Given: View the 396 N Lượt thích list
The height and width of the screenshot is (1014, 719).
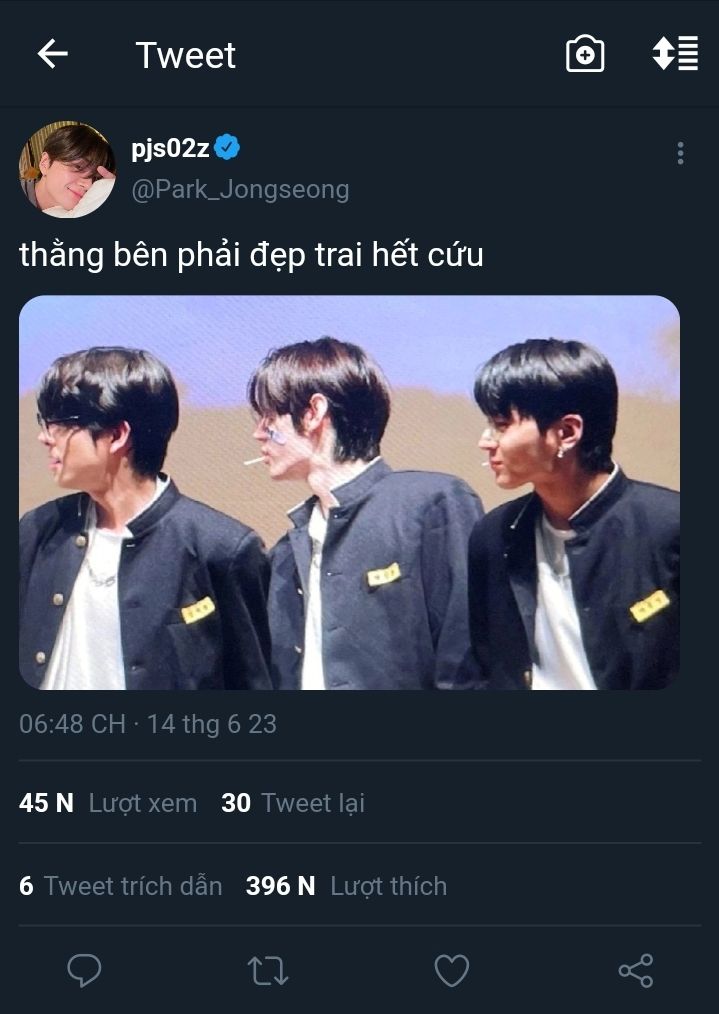Looking at the screenshot, I should [346, 886].
